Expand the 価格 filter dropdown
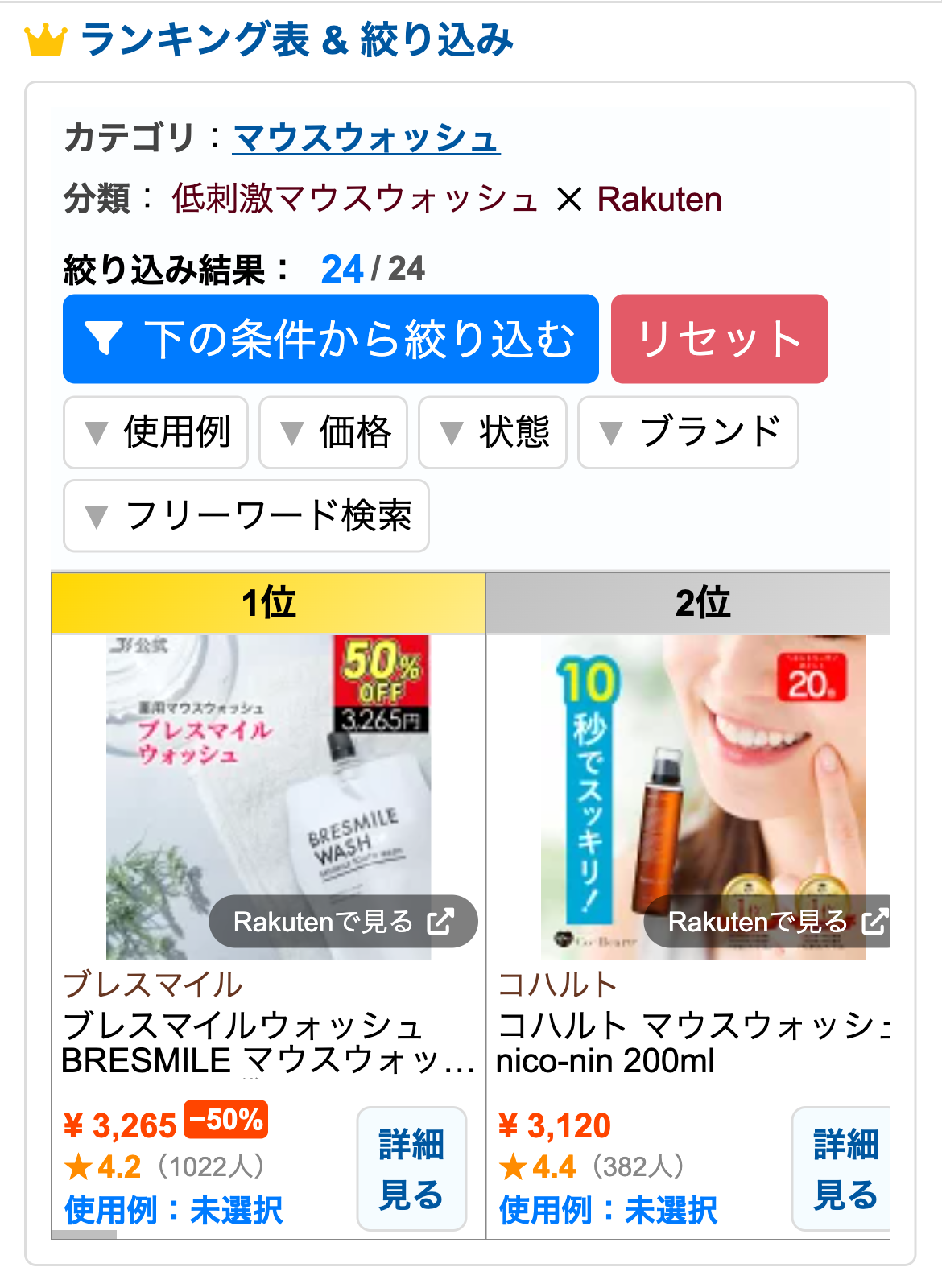This screenshot has width=942, height=1288. click(x=333, y=432)
